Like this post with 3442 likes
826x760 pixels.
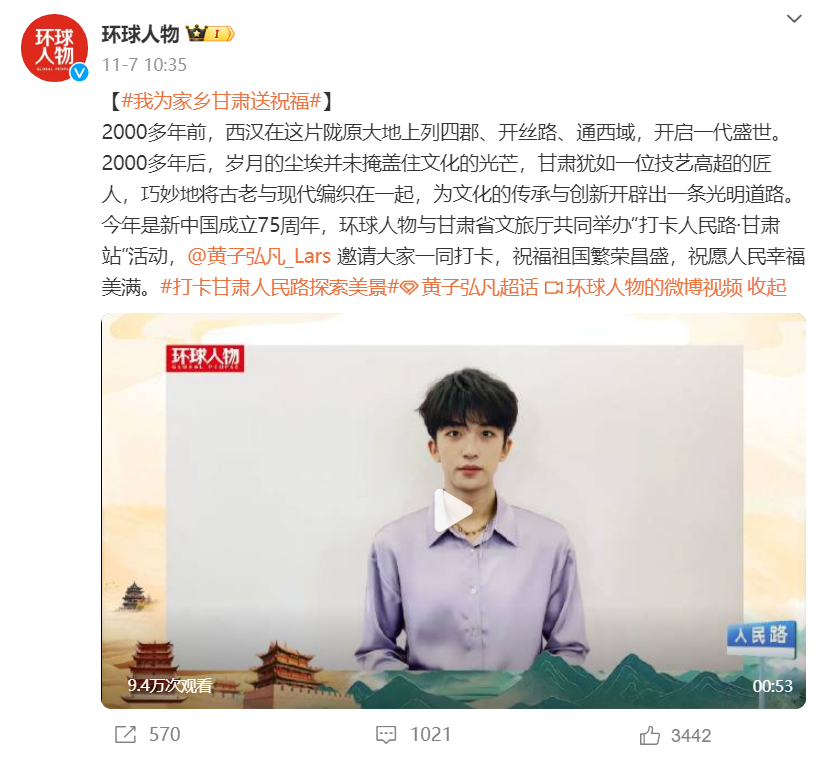click(x=675, y=736)
